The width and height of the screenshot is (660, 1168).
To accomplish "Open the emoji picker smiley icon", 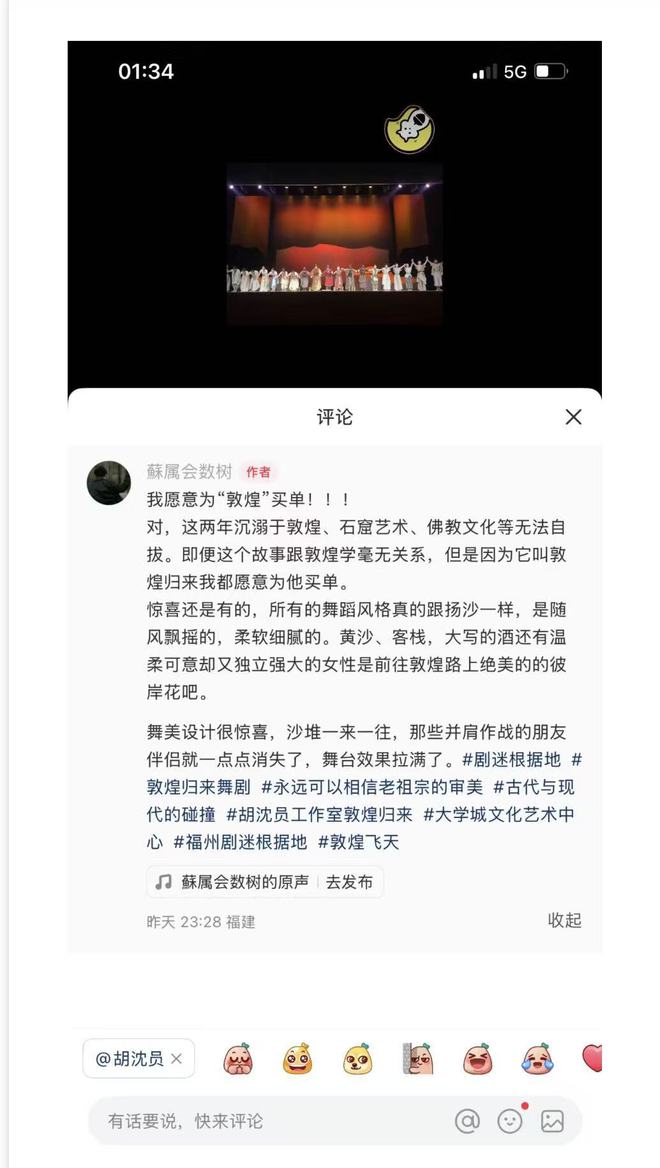I will [x=510, y=1121].
